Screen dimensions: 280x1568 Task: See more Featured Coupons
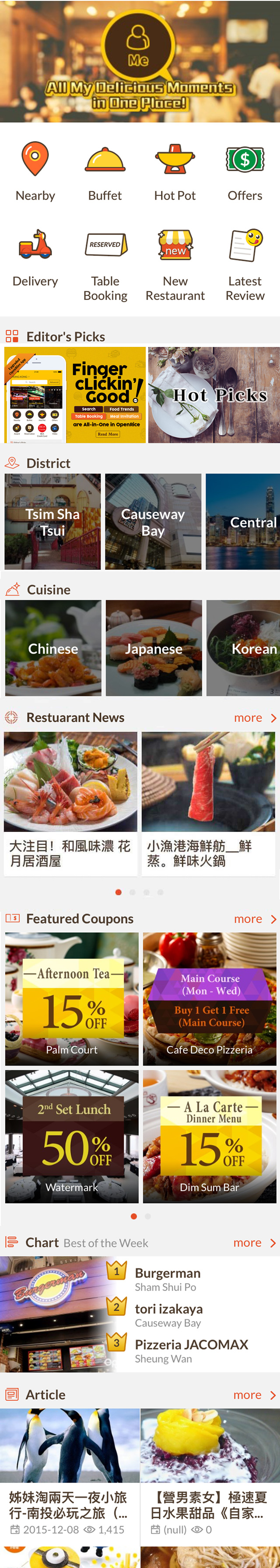click(254, 918)
